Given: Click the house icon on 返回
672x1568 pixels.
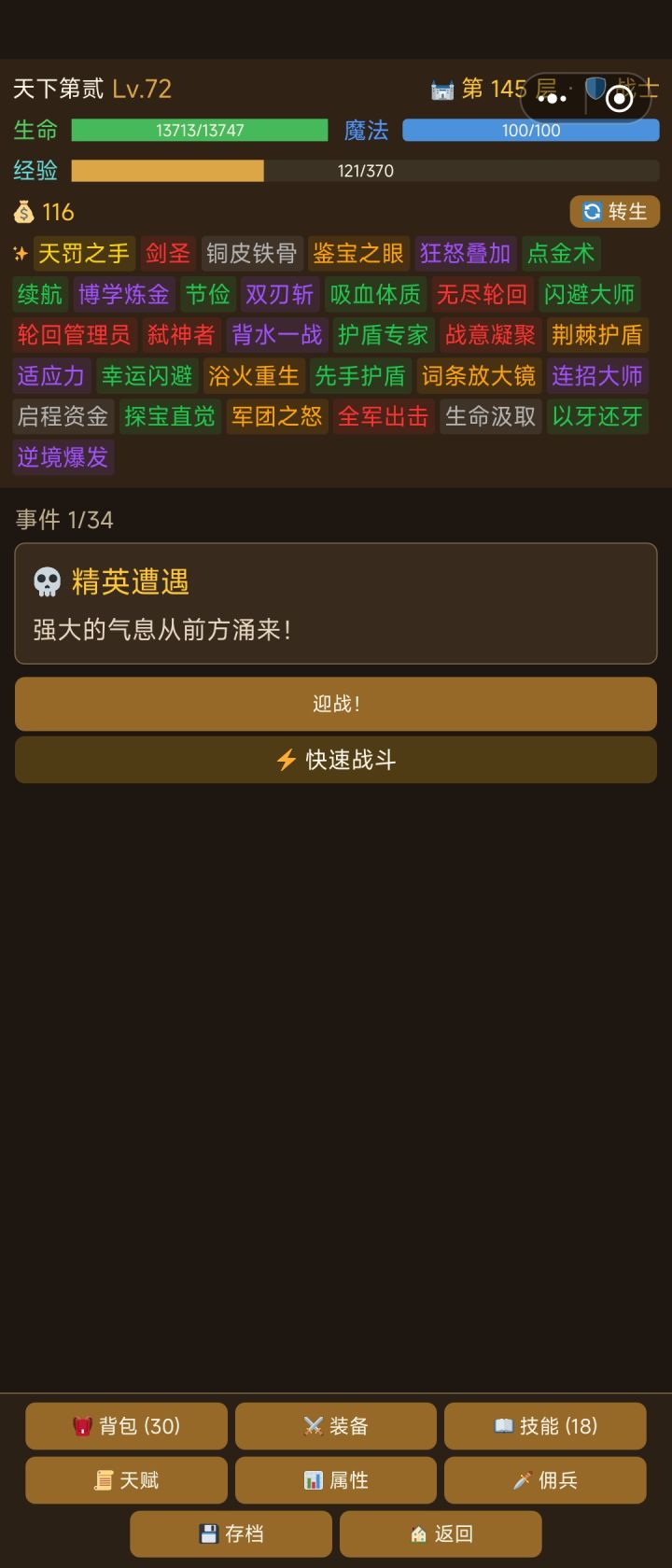Looking at the screenshot, I should (x=415, y=1533).
